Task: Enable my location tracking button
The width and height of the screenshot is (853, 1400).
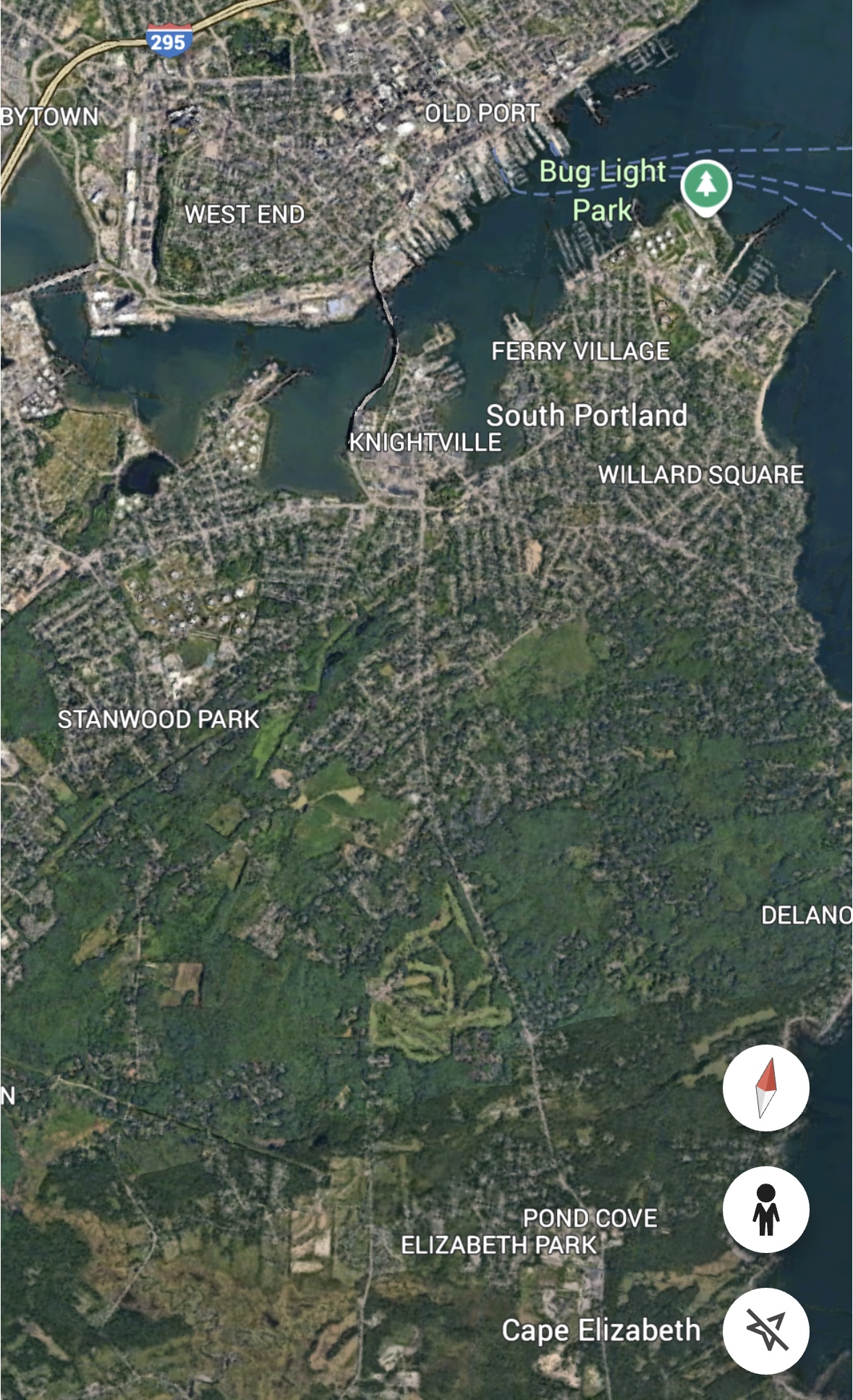Action: click(765, 1331)
